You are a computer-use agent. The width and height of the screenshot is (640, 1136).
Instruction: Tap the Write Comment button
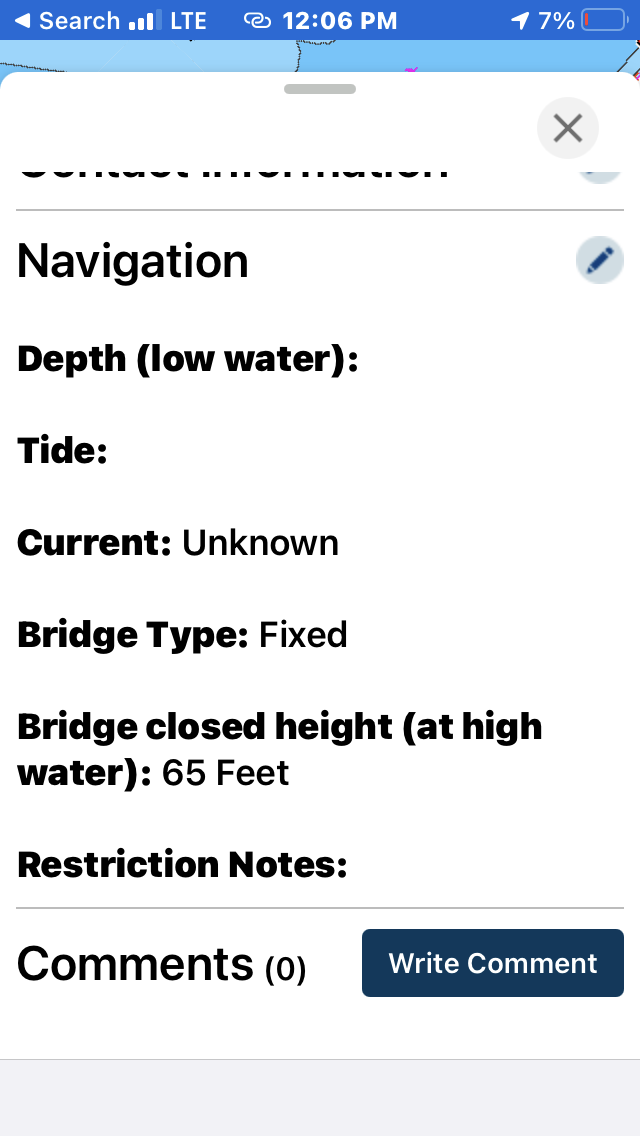tap(493, 963)
